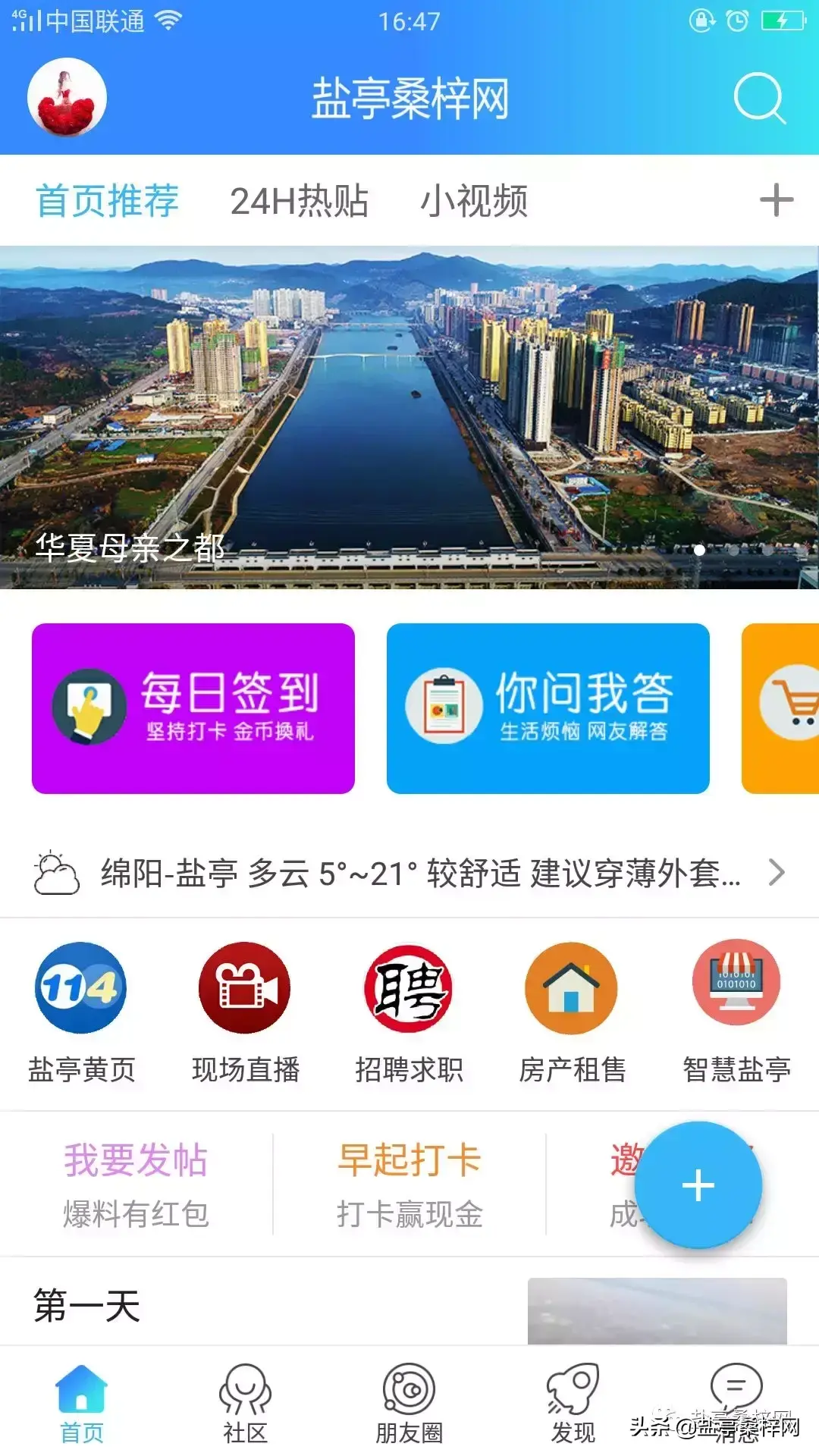Screen dimensions: 819x1456
Task: Open the profile avatar
Action: point(67,98)
